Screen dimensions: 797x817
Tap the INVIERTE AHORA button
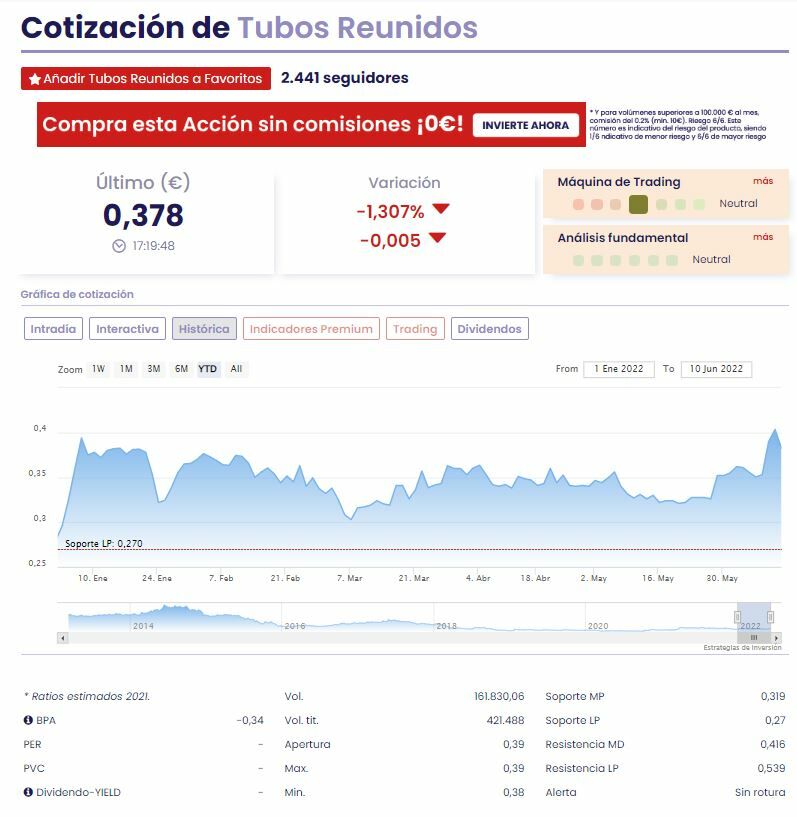coord(525,125)
